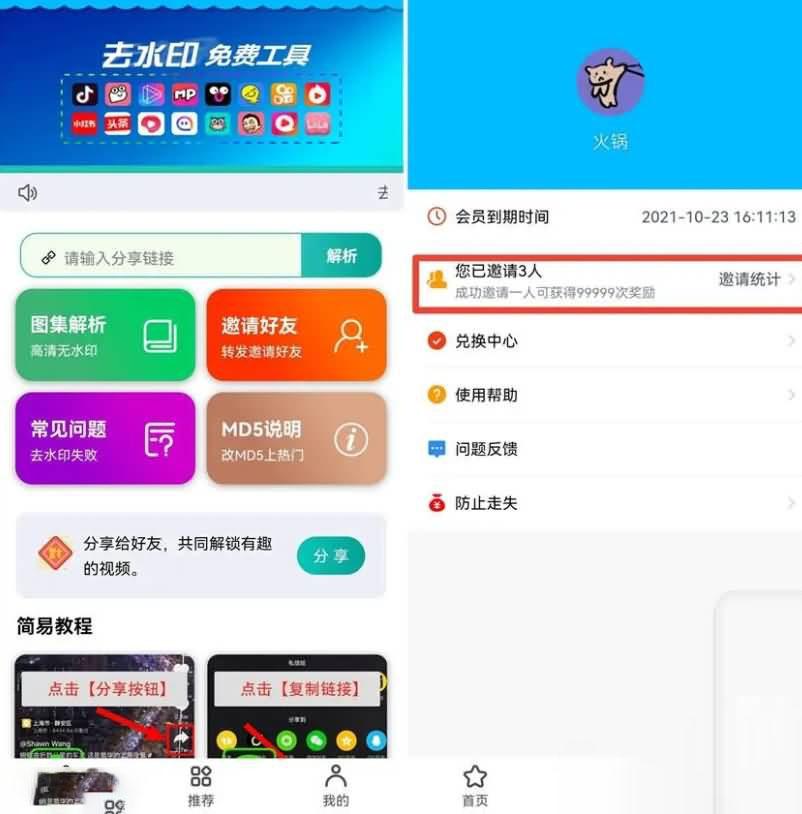Switch to the 我的 tab
802x814 pixels.
click(336, 786)
